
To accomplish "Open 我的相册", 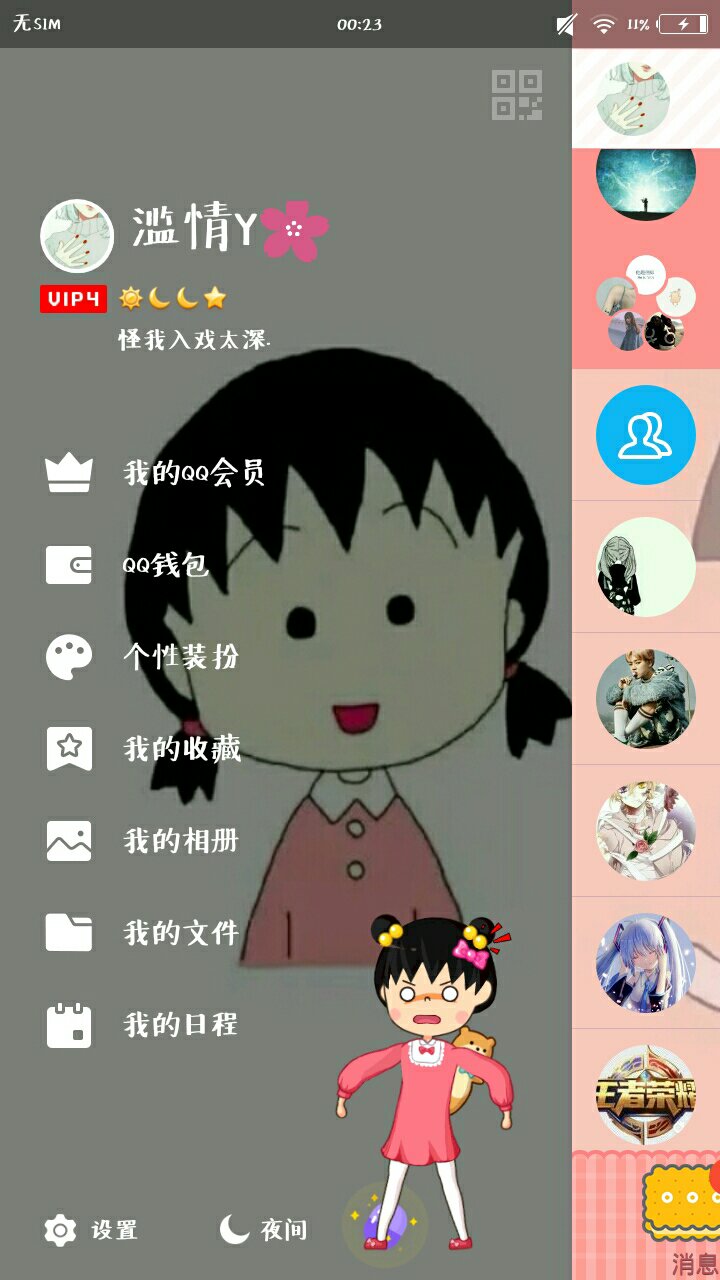I will (x=181, y=841).
